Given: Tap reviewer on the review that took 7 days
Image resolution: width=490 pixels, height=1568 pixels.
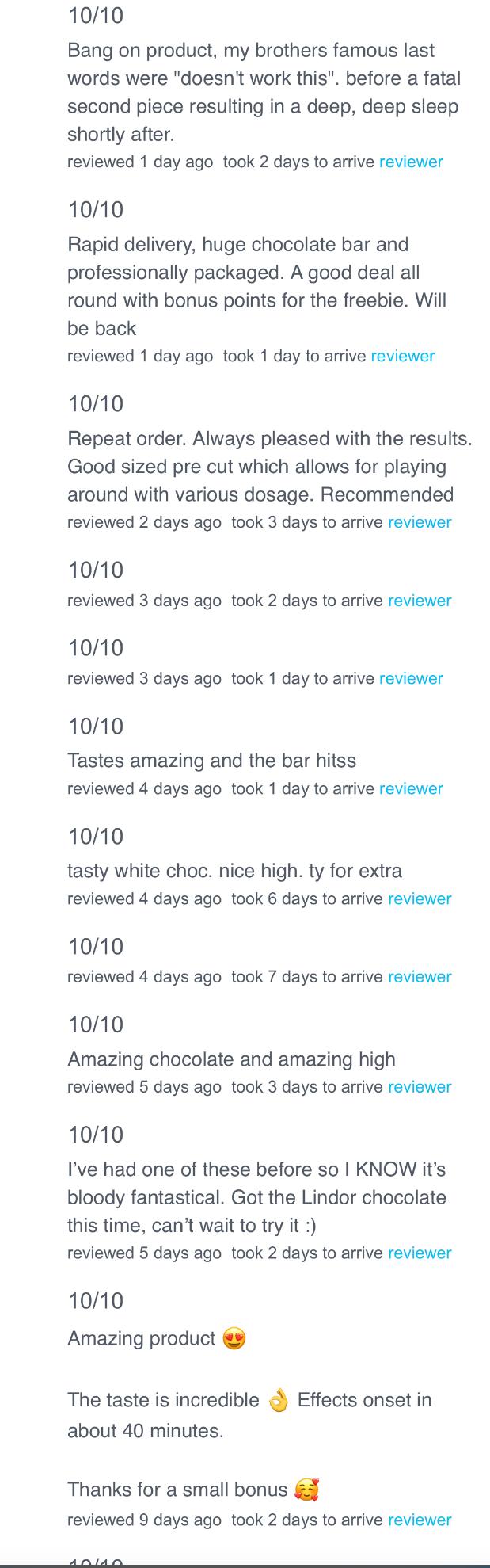Looking at the screenshot, I should [420, 977].
